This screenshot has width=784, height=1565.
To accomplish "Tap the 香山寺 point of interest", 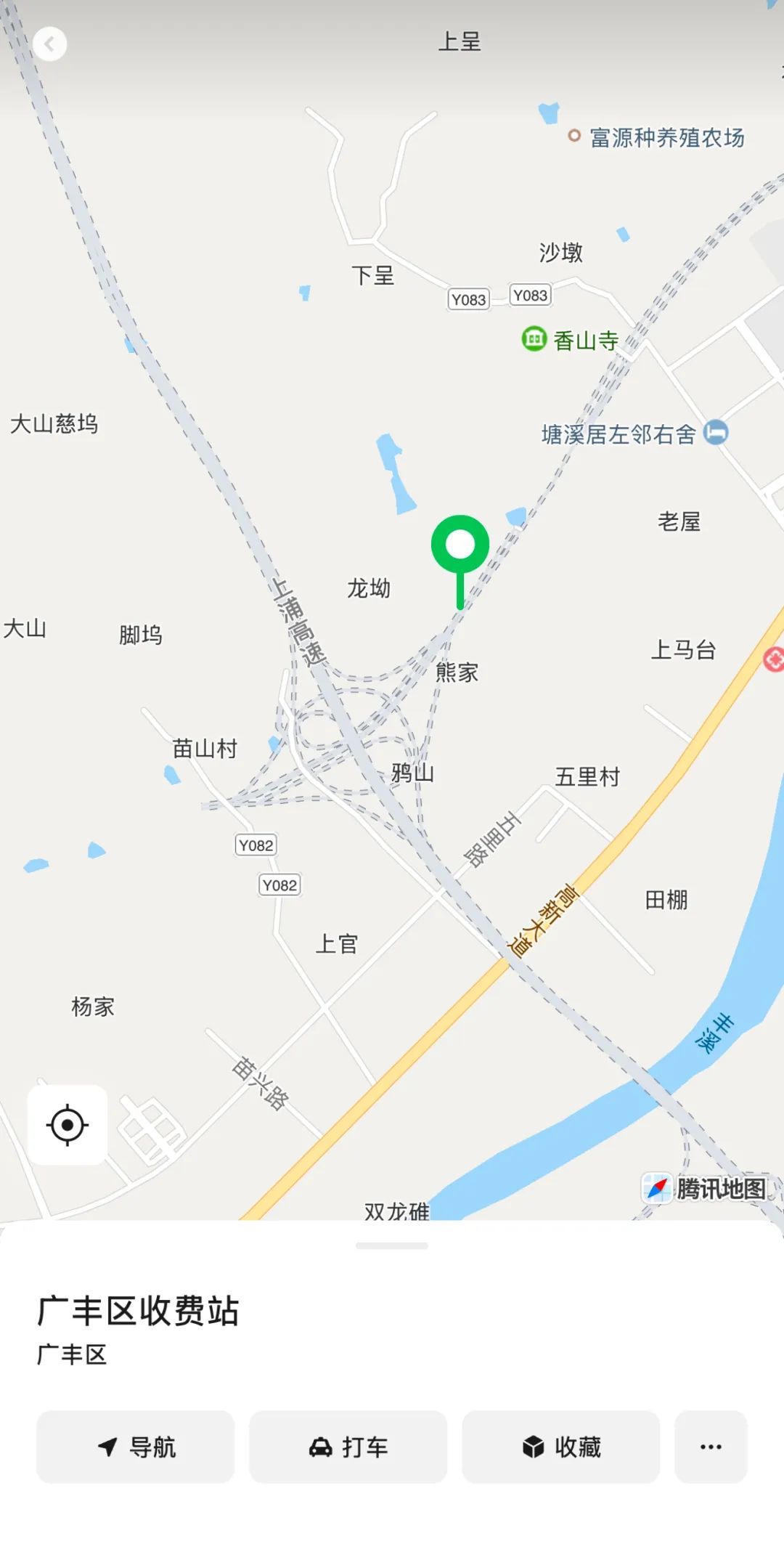I will [534, 338].
